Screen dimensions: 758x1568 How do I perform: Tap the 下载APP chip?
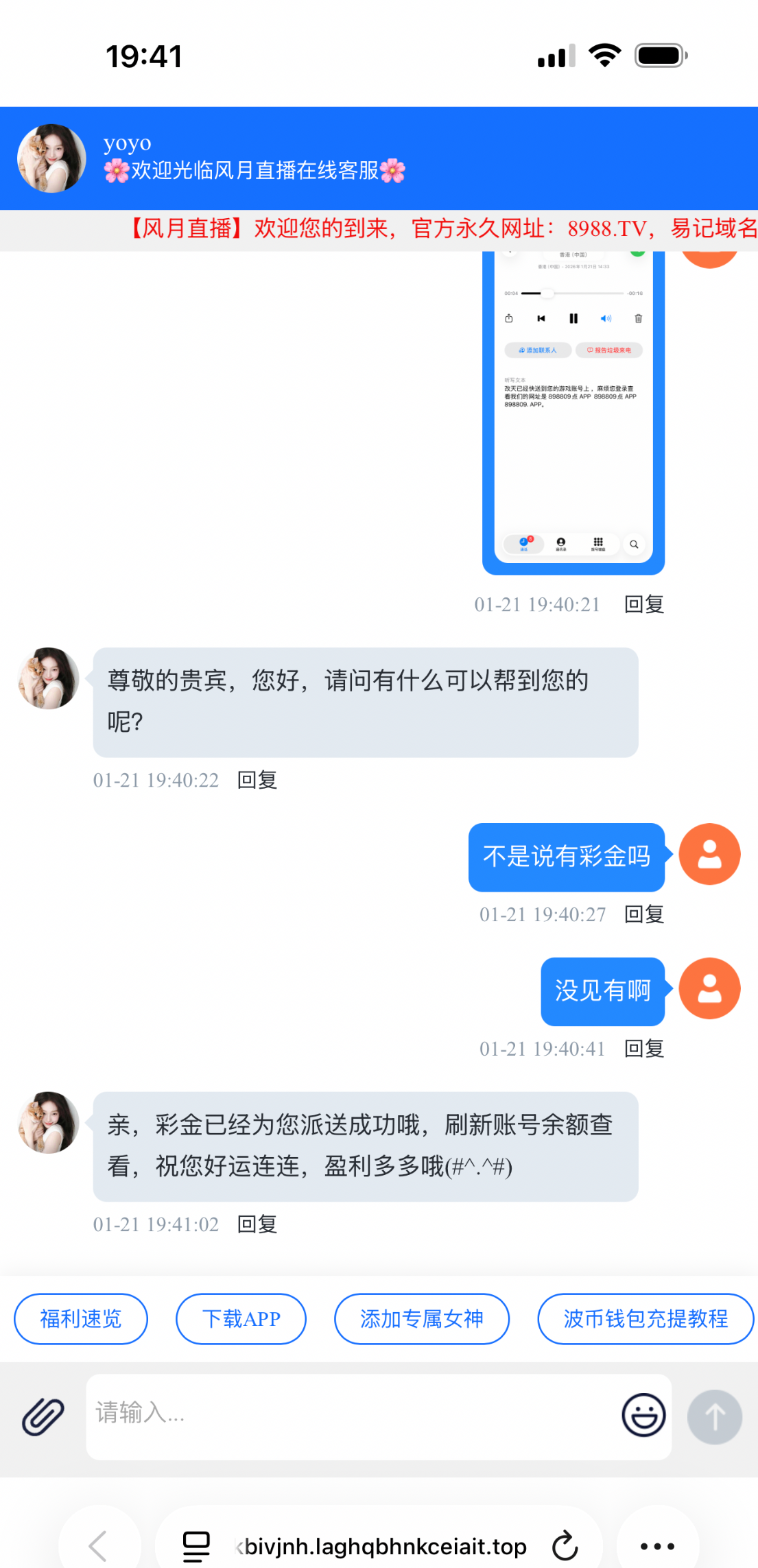coord(241,1318)
